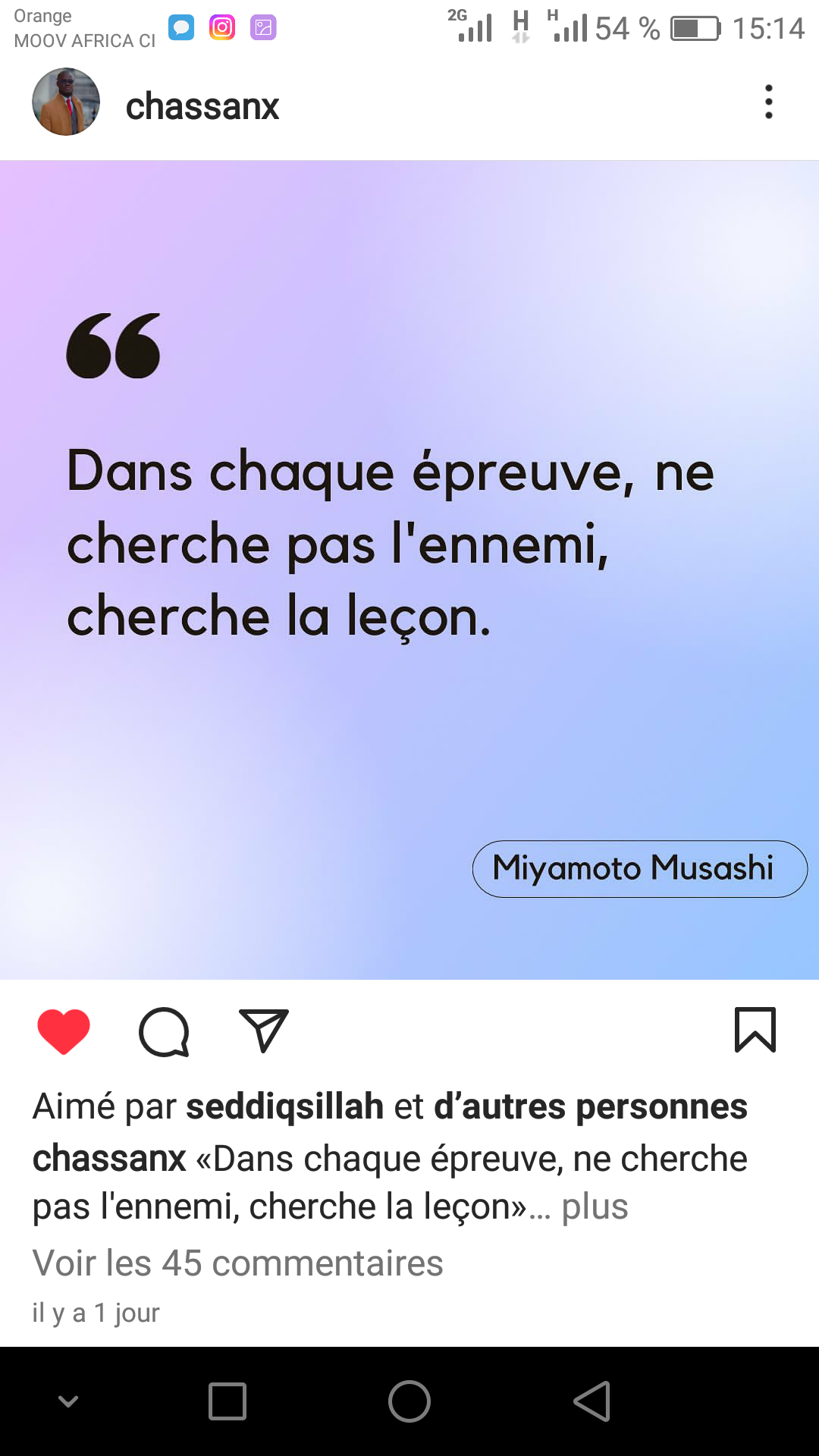Open seddiqsillah's profile from the likes line
Image resolution: width=819 pixels, height=1456 pixels.
pos(285,1106)
